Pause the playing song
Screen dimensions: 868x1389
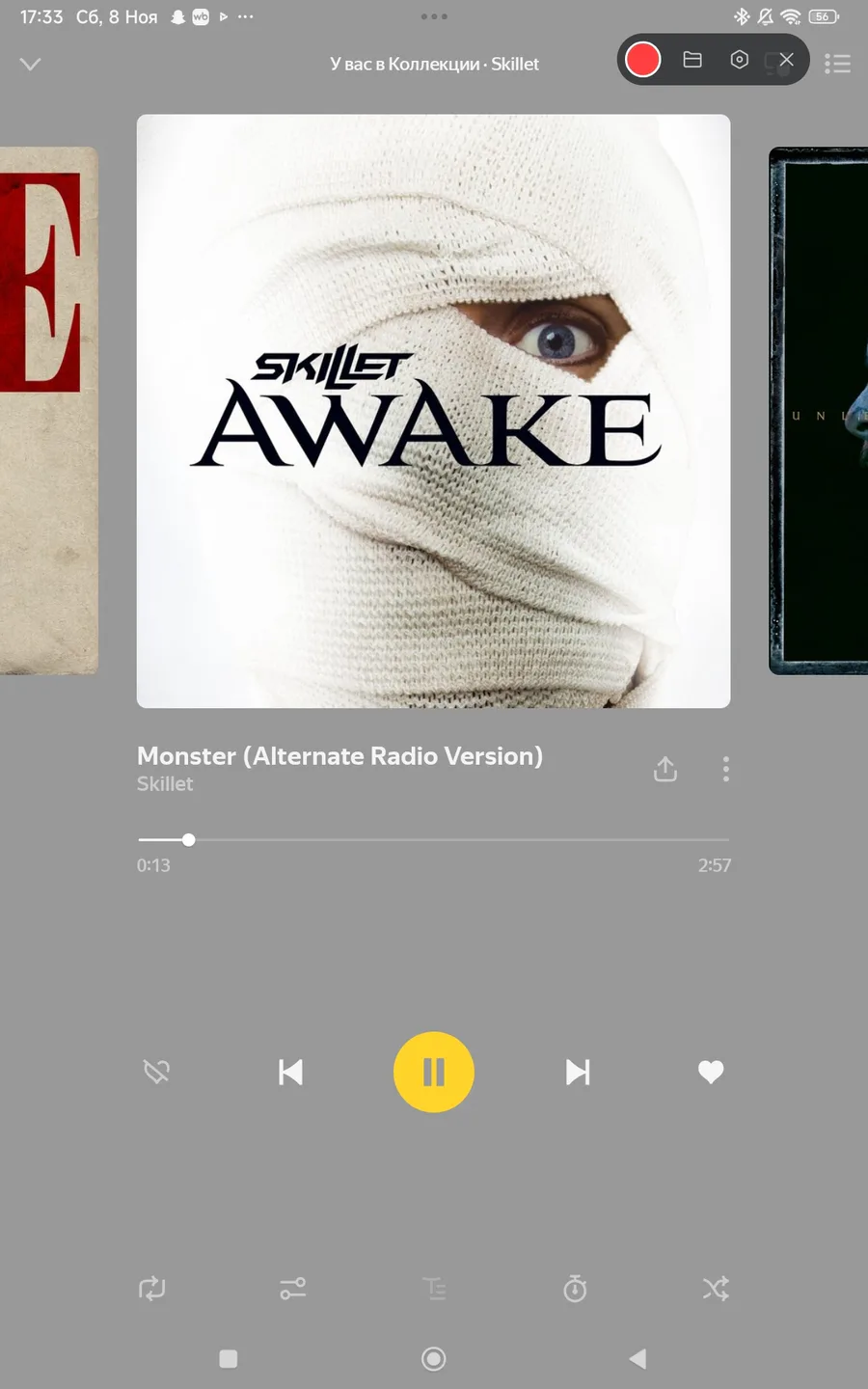434,1072
